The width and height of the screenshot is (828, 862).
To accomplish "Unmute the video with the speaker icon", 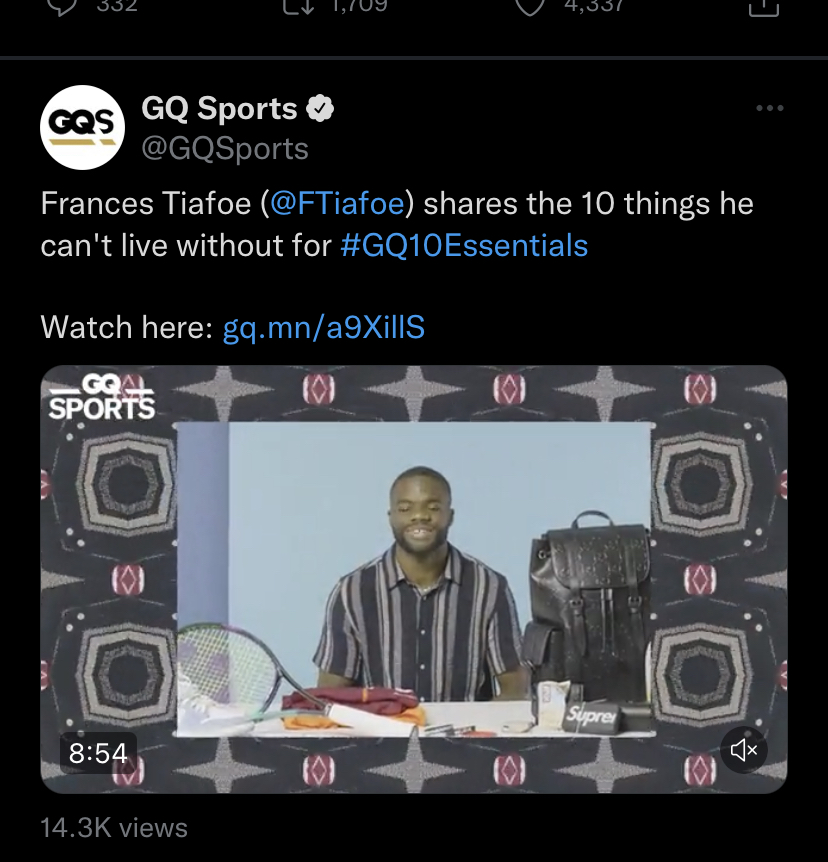I will pos(743,748).
